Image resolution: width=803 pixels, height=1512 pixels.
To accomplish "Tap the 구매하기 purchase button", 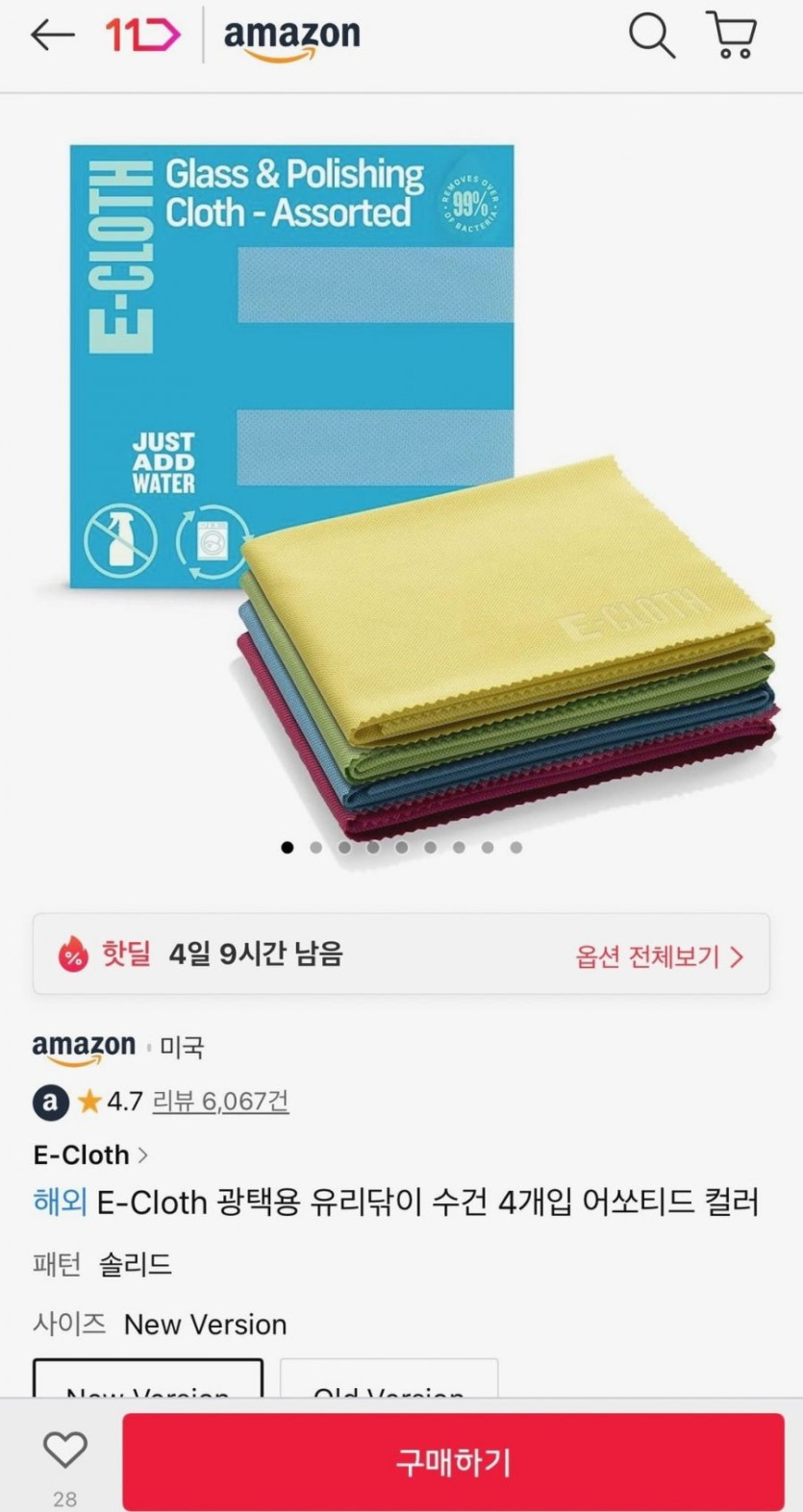I will tap(453, 1461).
